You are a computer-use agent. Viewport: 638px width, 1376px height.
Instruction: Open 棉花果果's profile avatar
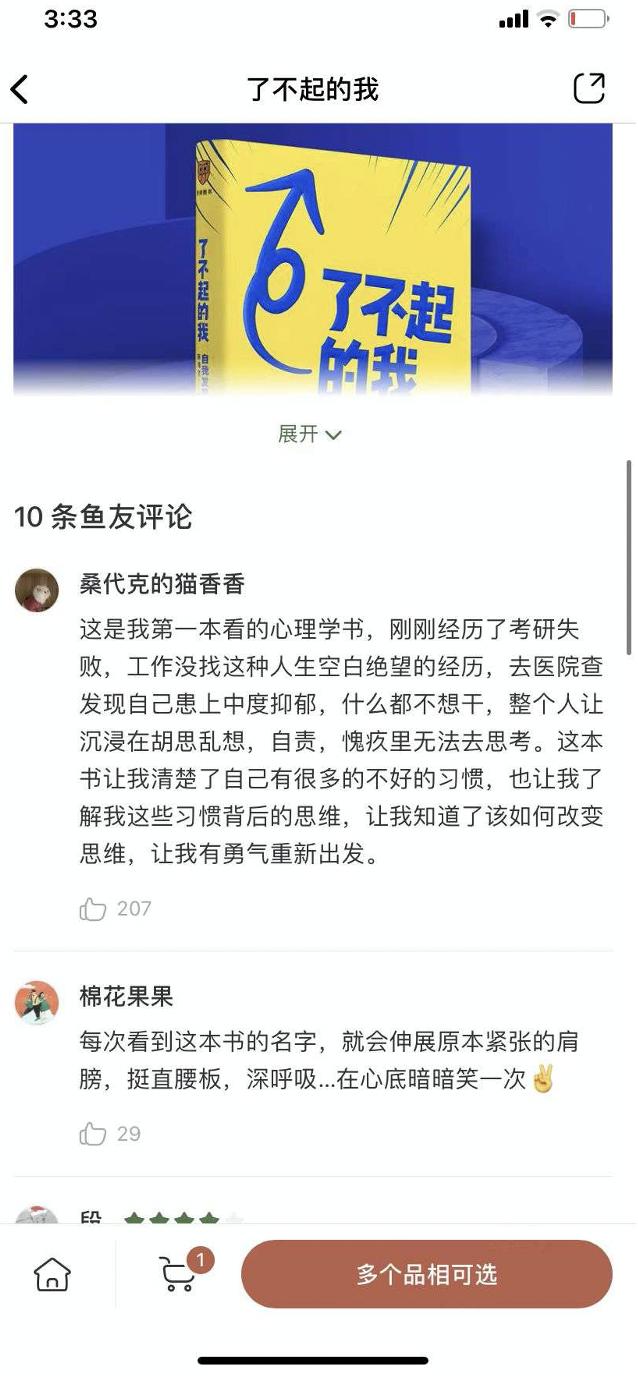coord(37,1002)
